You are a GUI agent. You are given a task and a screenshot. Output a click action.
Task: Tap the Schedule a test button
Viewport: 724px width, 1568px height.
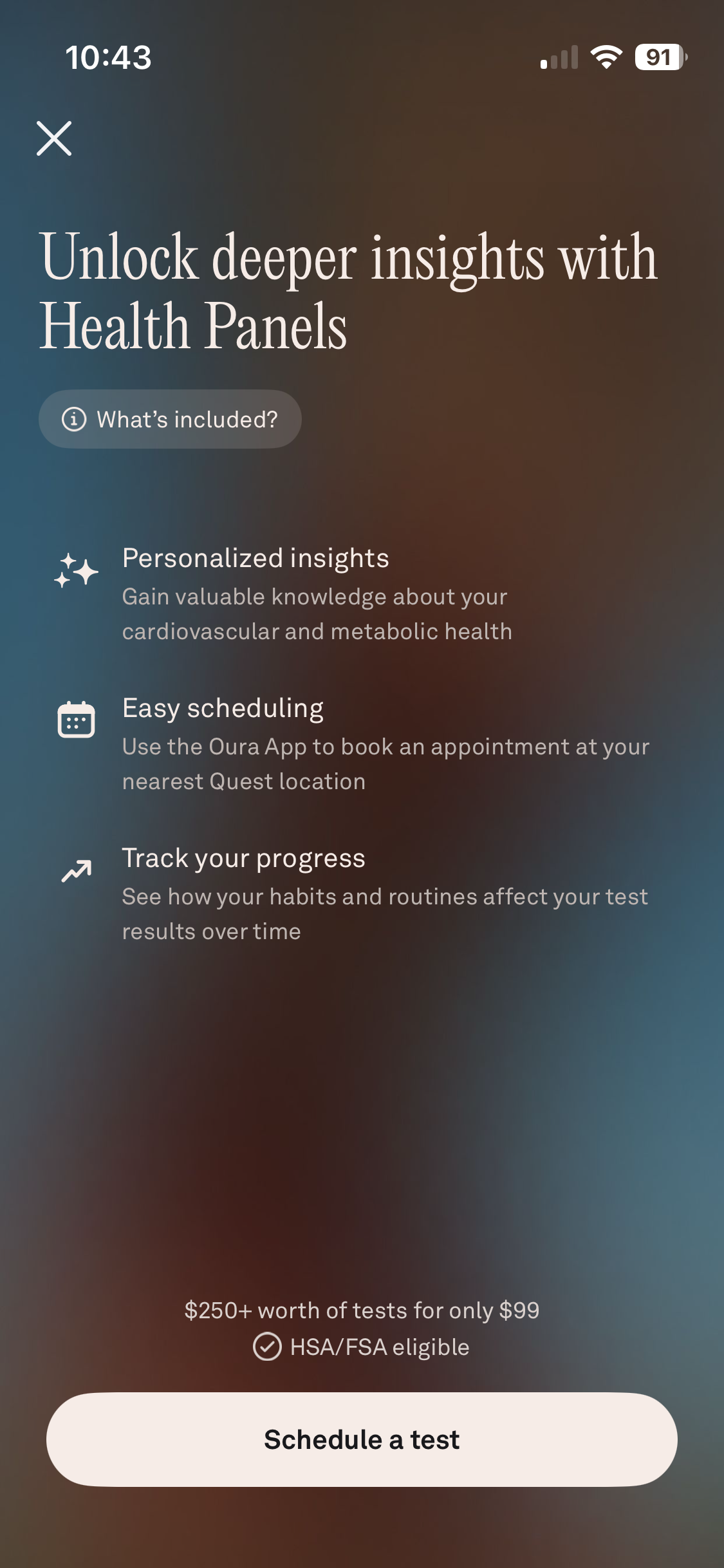362,1439
